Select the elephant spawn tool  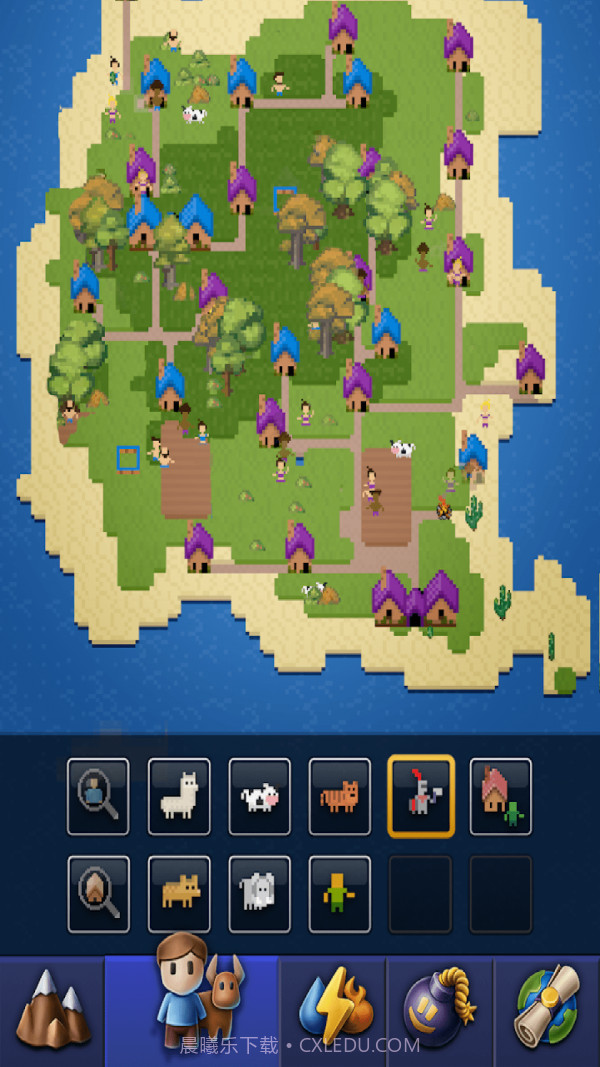point(260,893)
